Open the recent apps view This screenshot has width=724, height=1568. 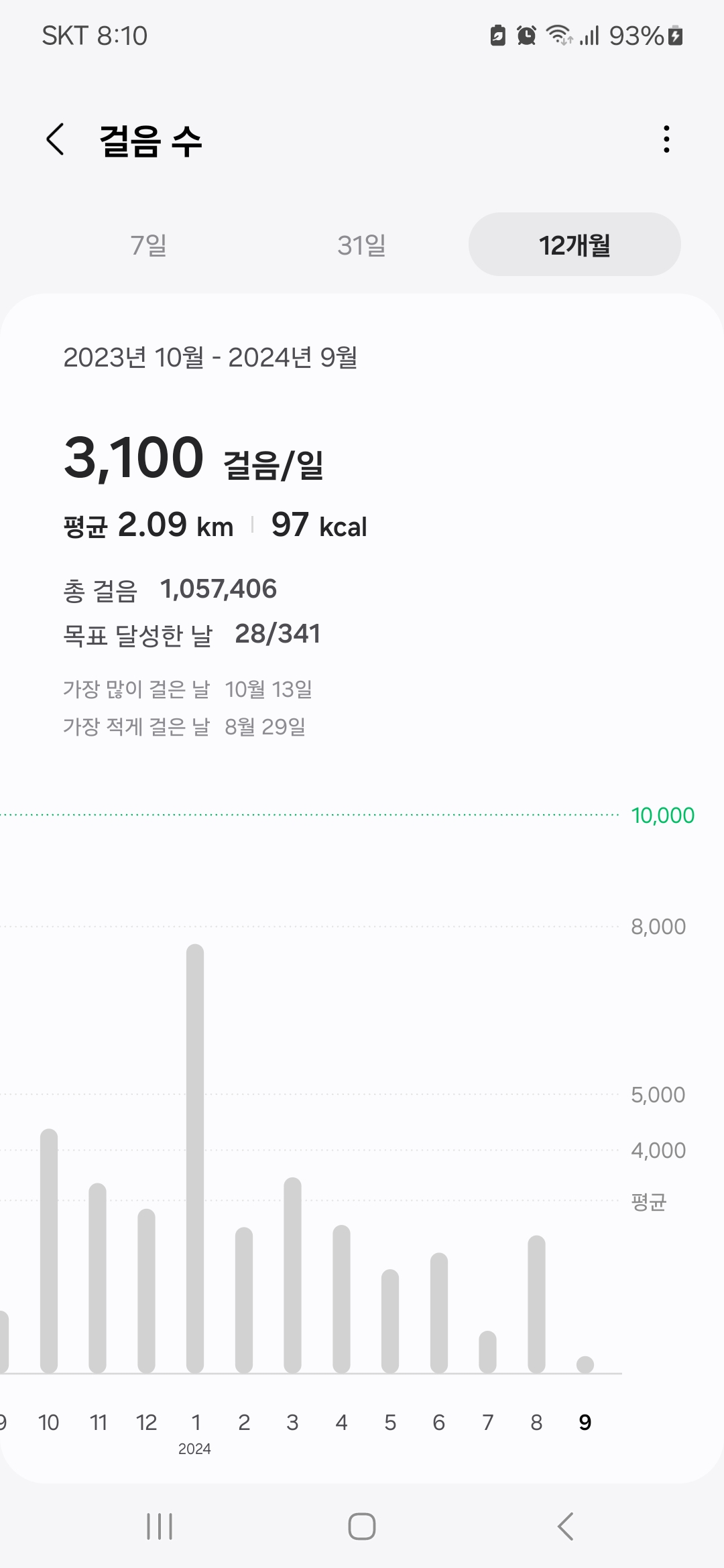[160, 1526]
